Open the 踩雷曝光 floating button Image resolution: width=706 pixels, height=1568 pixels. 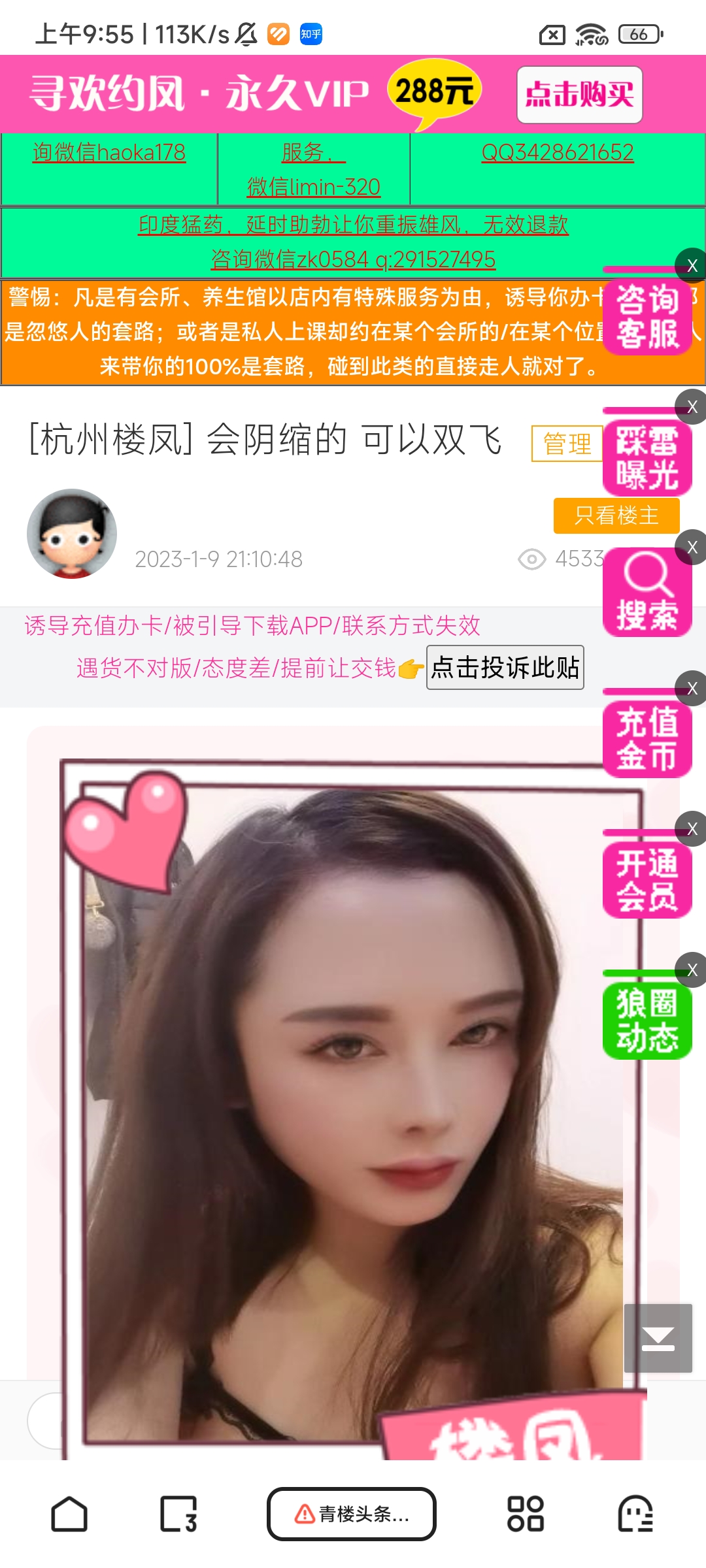tap(647, 459)
